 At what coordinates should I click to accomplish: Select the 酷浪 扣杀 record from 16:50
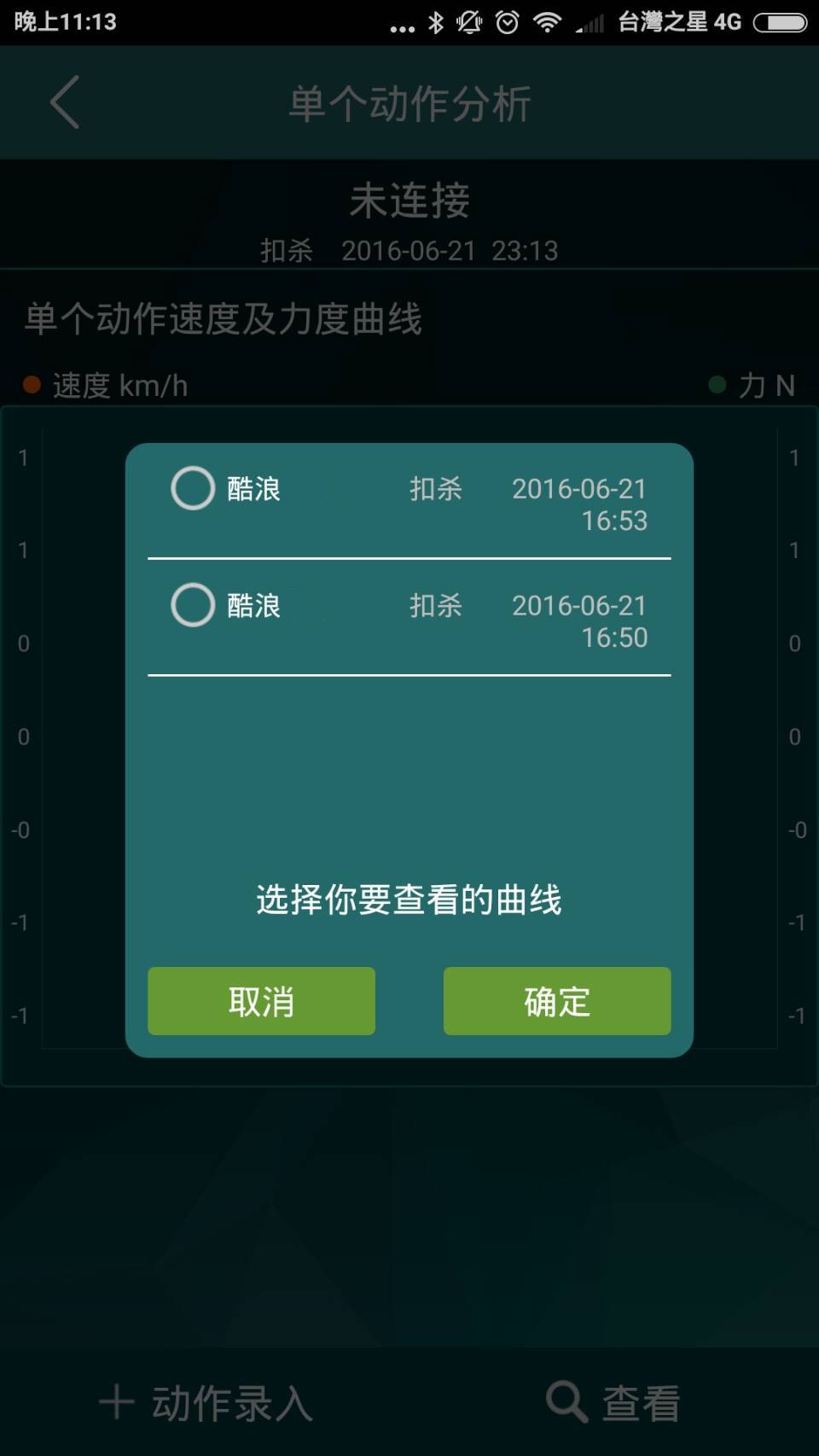click(193, 605)
